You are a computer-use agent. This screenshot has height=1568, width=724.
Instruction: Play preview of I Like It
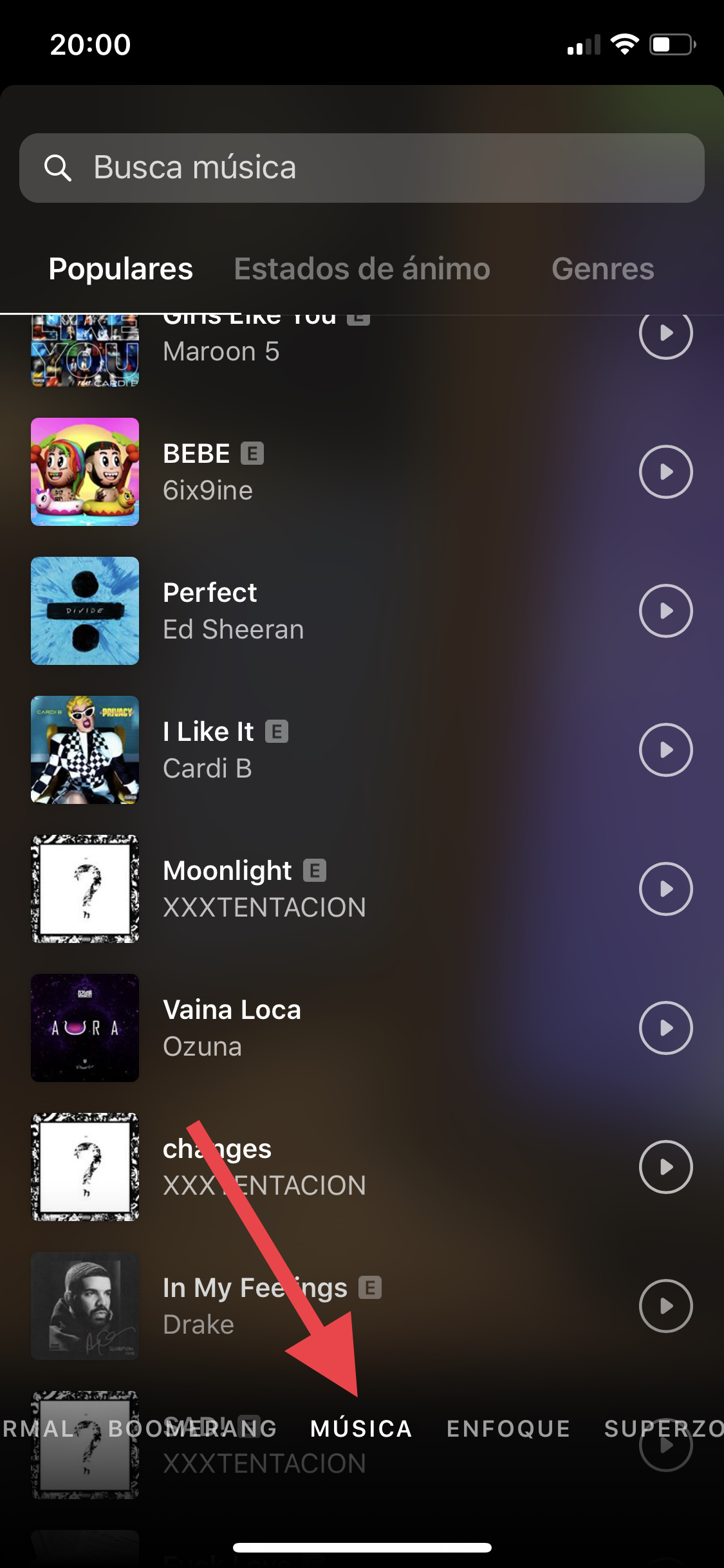(665, 750)
